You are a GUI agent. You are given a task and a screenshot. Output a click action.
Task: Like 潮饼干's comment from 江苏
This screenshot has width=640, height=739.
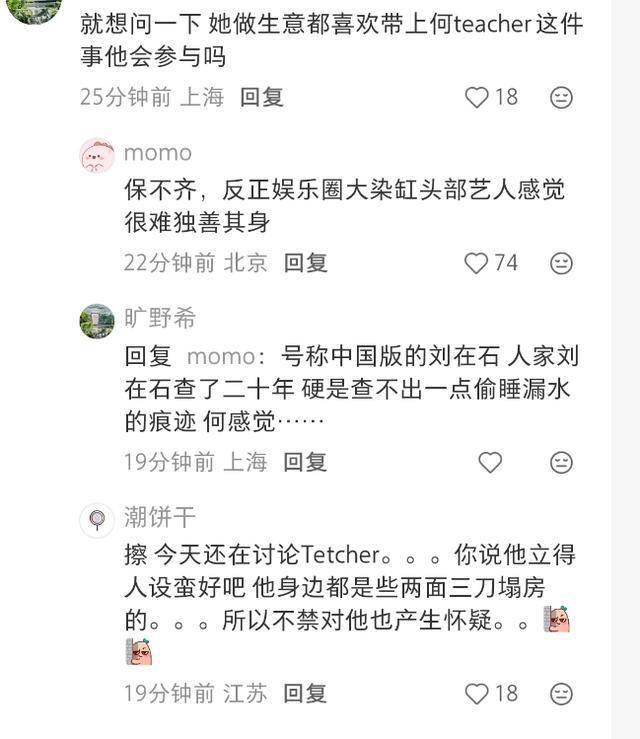[478, 693]
